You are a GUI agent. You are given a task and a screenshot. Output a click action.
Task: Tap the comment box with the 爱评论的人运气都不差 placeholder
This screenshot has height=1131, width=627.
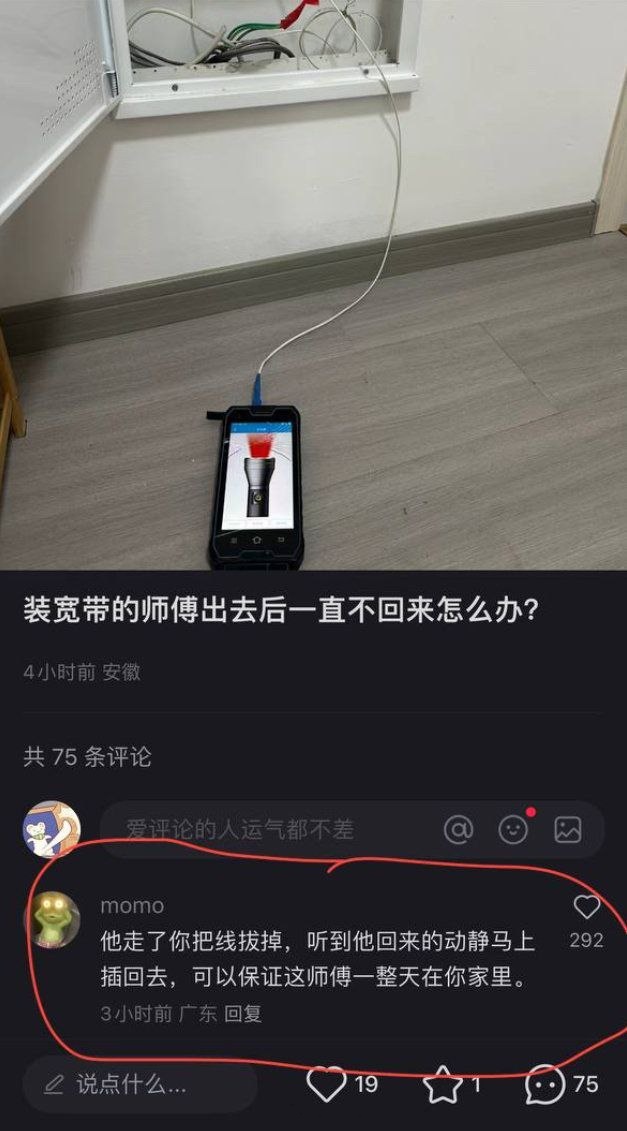[x=260, y=829]
